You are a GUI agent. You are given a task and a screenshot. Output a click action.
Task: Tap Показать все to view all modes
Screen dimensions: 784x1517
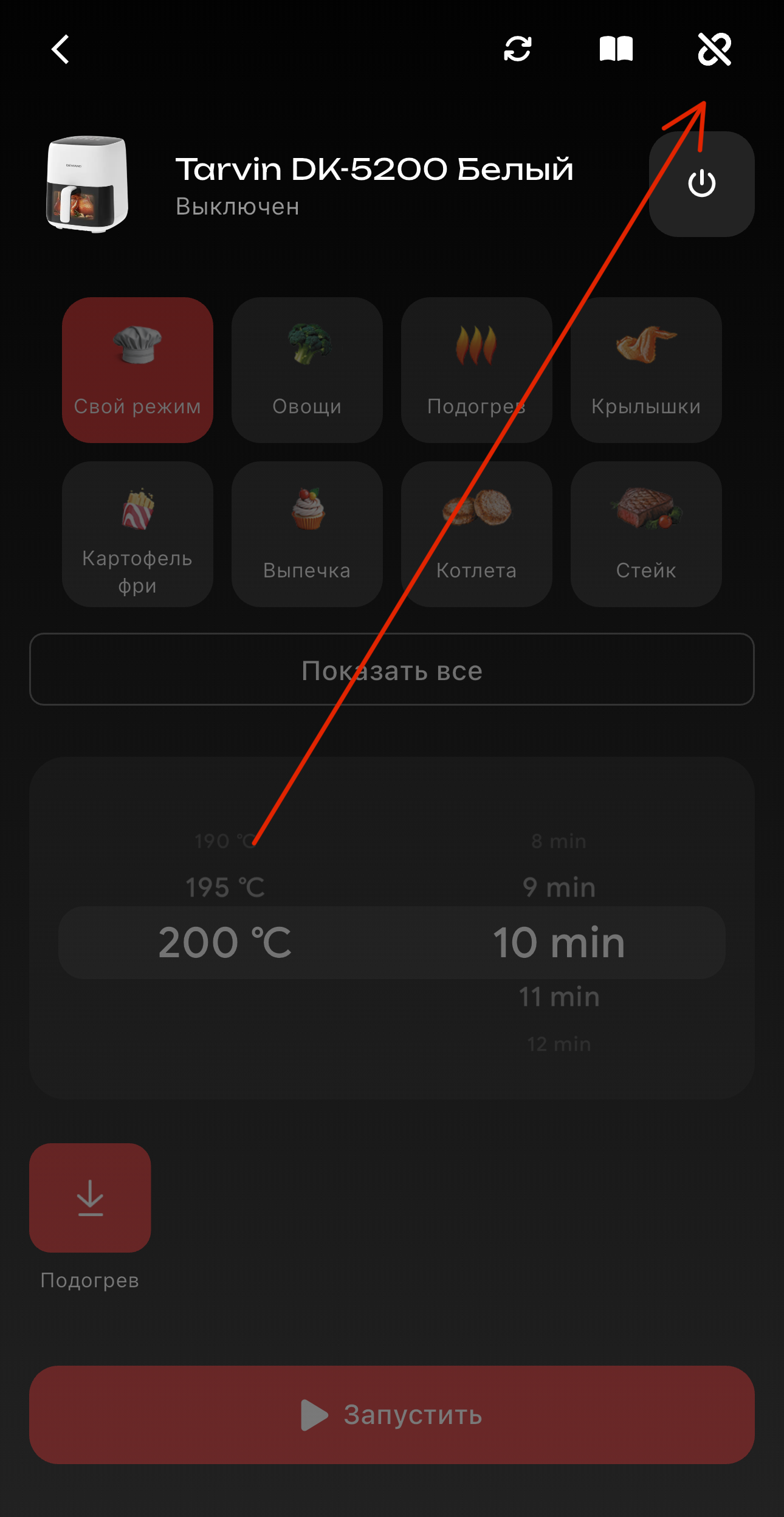coord(392,669)
